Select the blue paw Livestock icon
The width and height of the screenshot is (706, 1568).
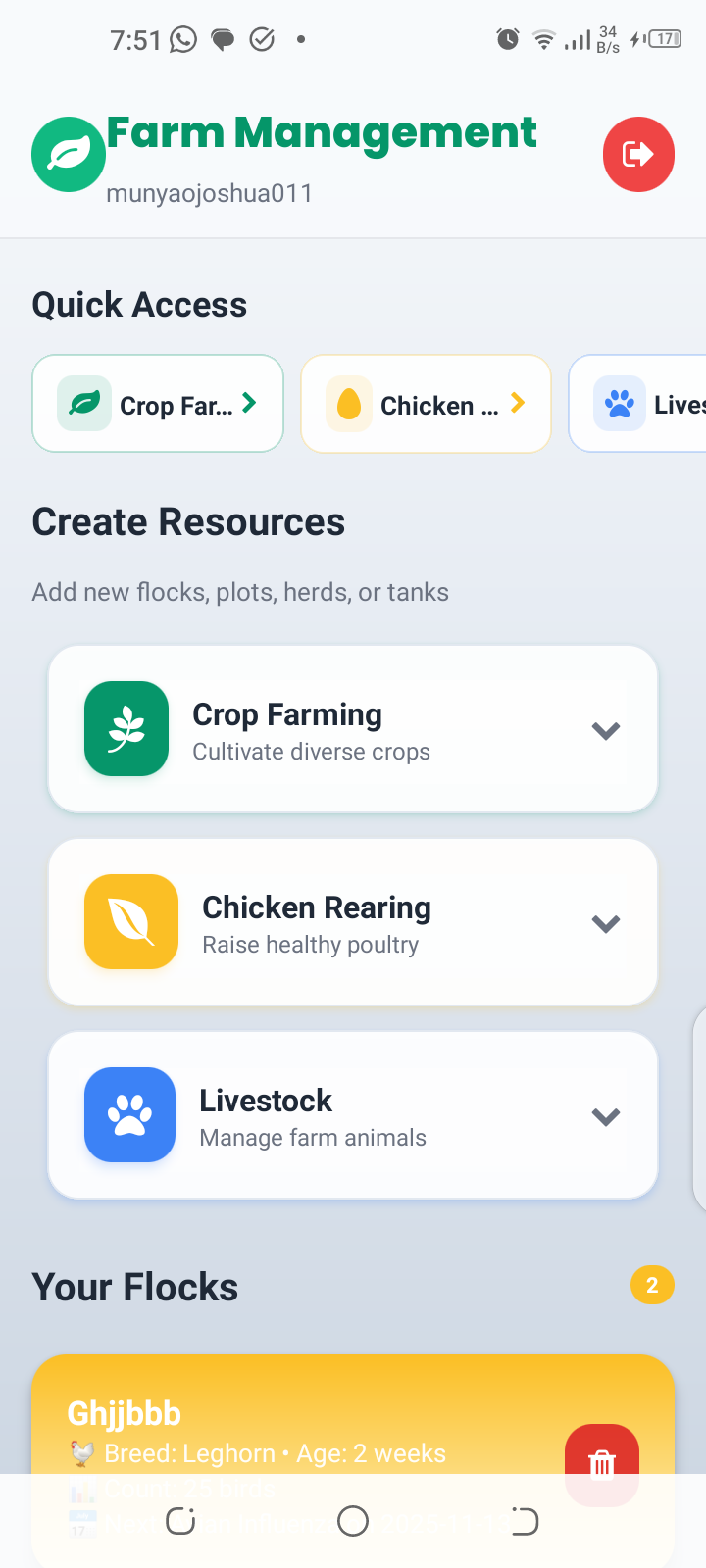(129, 1114)
